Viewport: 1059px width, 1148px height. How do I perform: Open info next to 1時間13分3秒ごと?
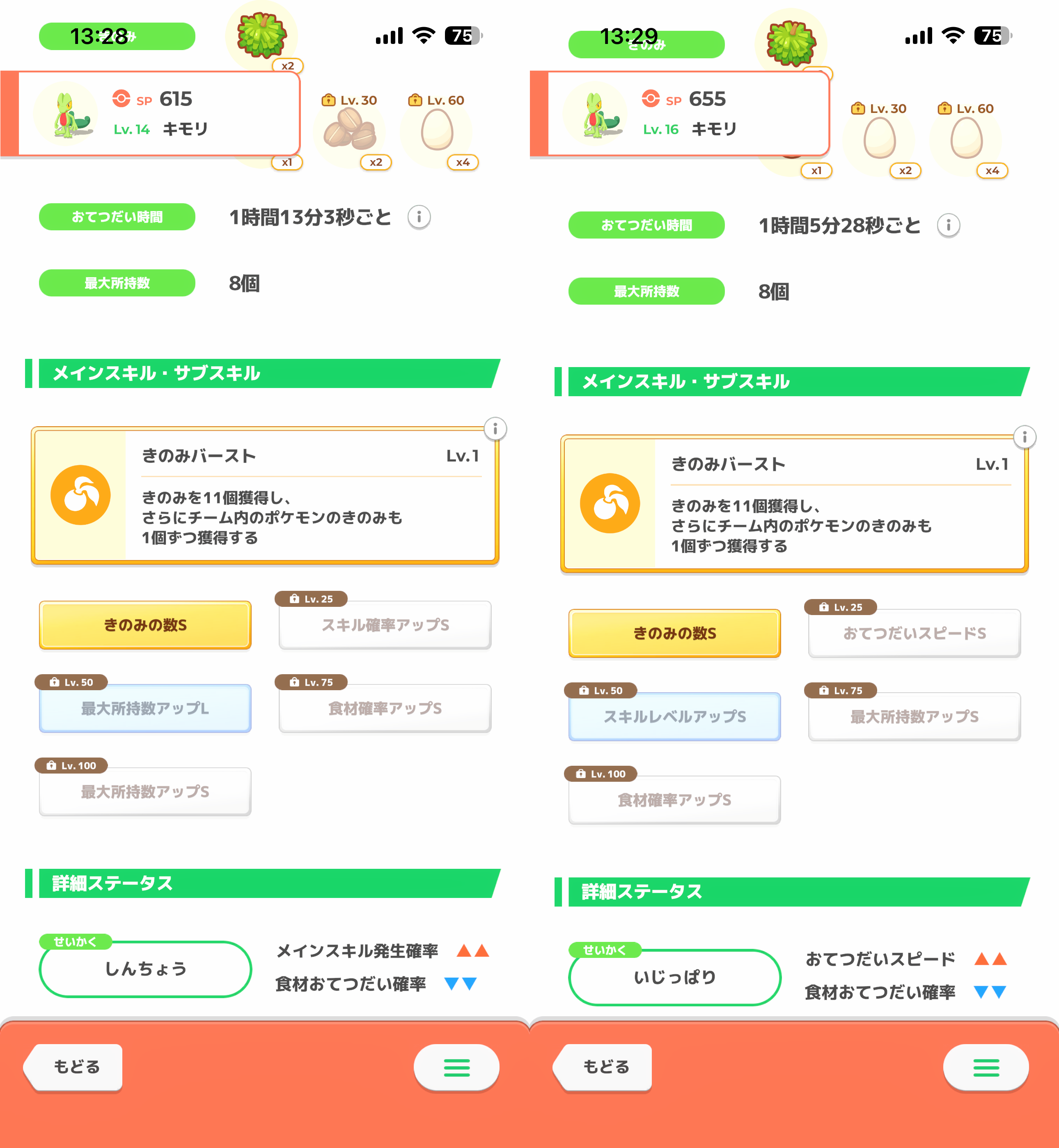(419, 217)
